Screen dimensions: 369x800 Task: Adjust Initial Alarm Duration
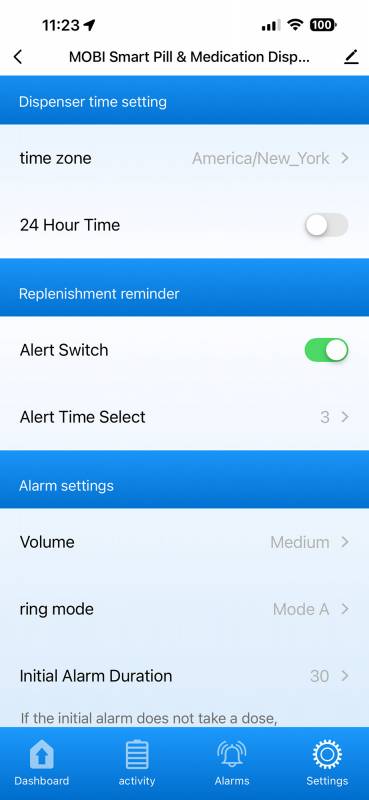(184, 676)
